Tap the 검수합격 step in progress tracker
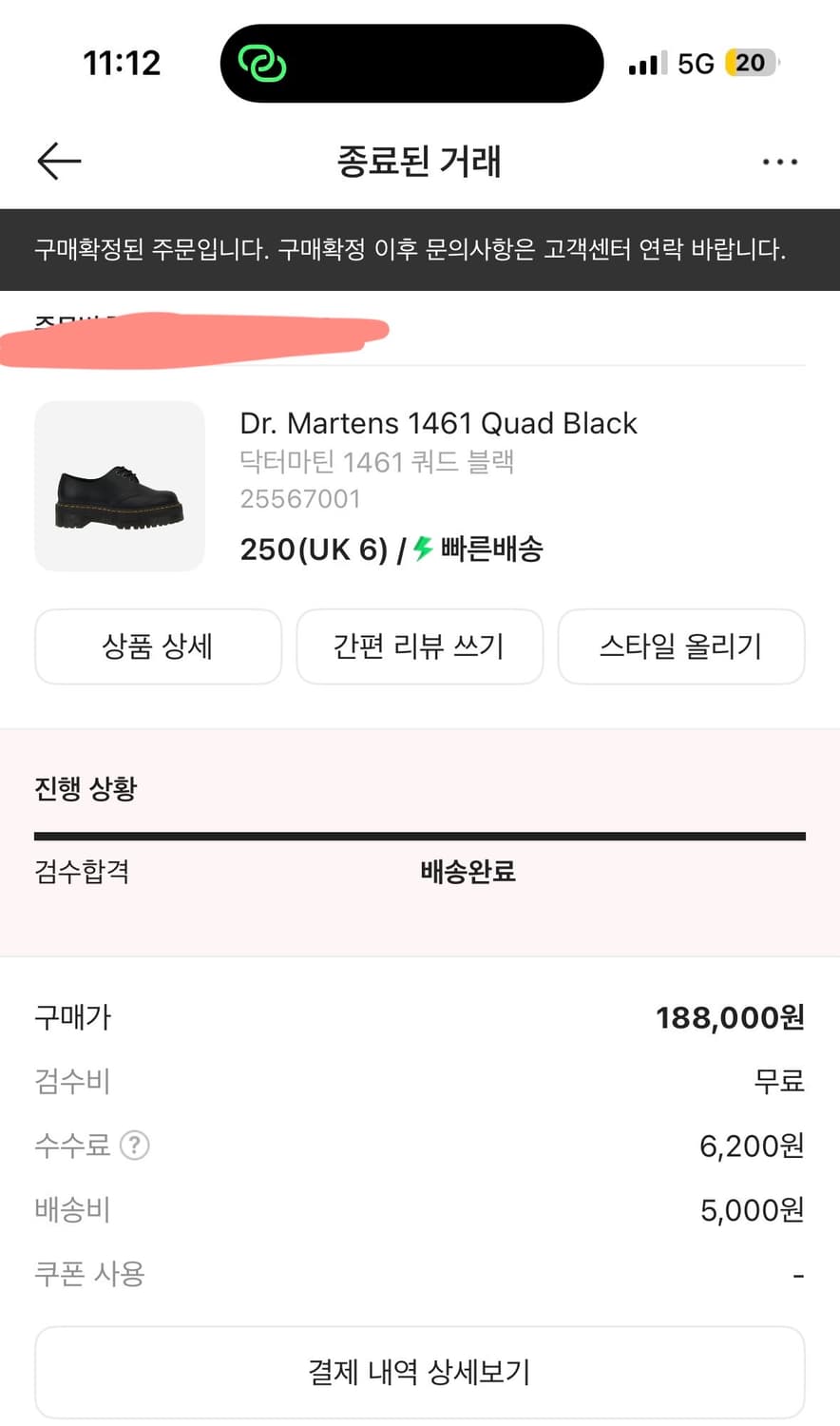Viewport: 840px width, 1426px height. click(82, 872)
